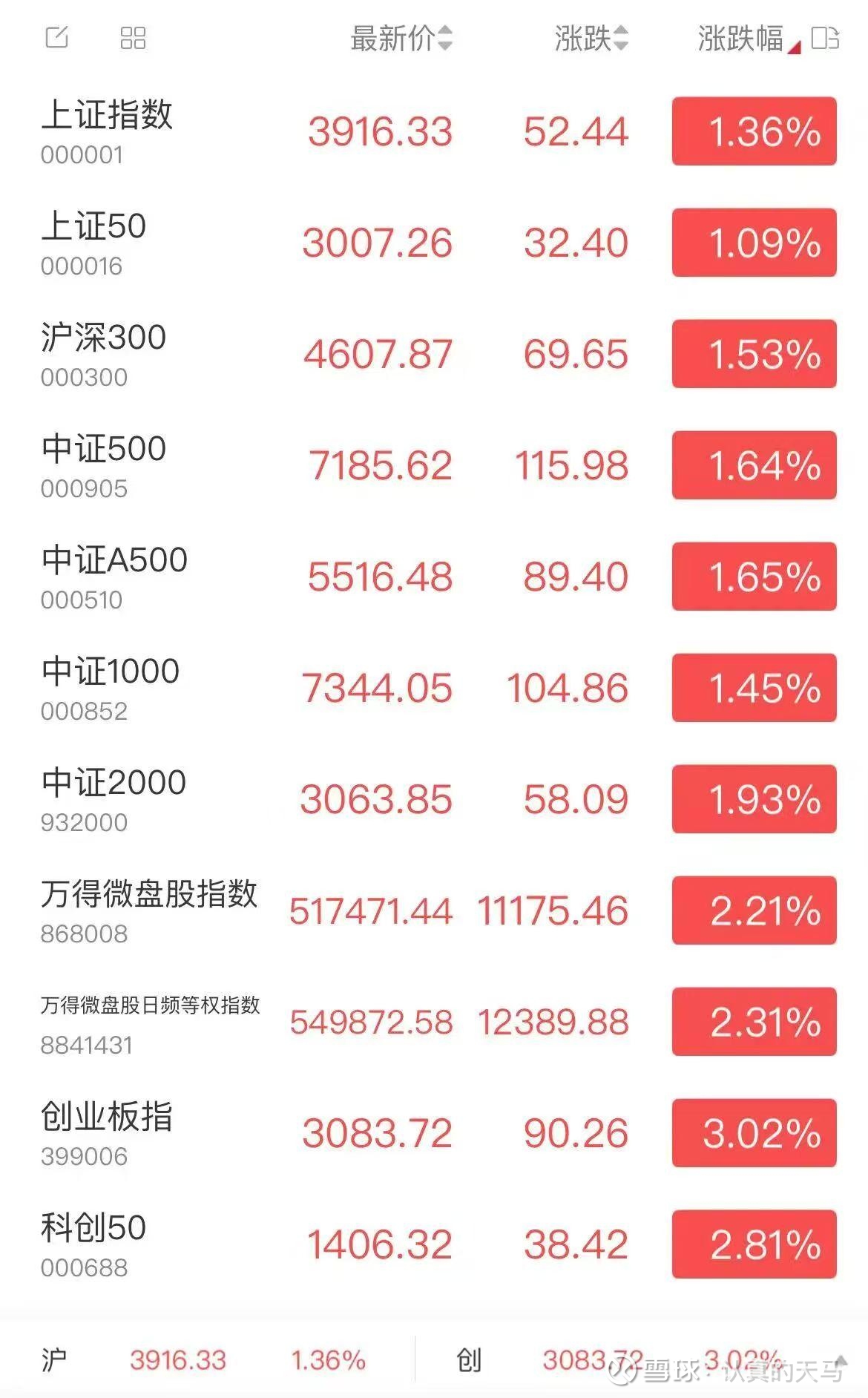This screenshot has width=868, height=1398.
Task: Tap the edit watchlist icon
Action: (x=57, y=37)
